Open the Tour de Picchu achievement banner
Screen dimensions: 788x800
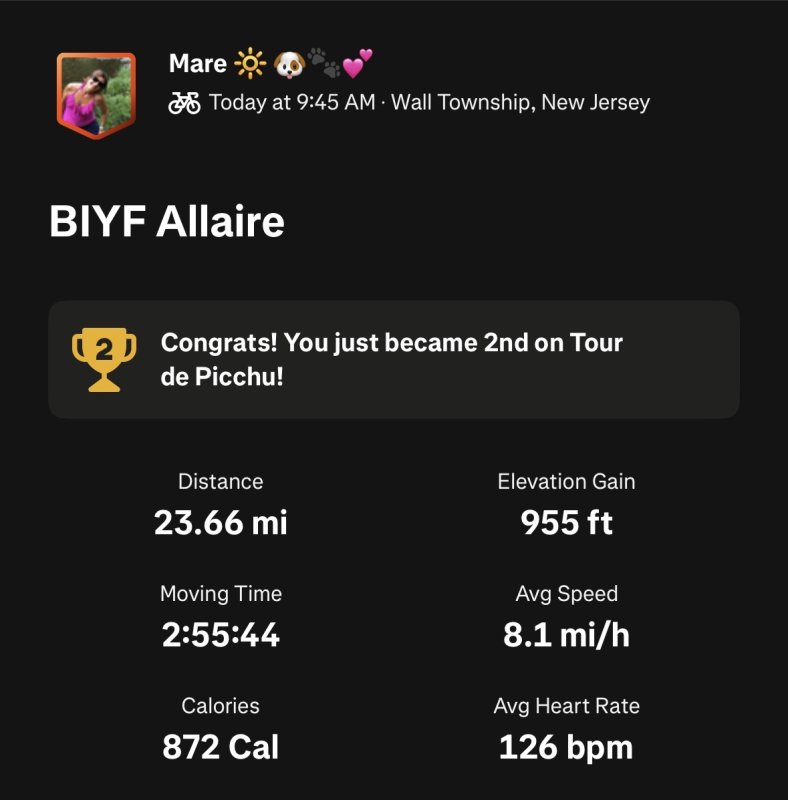pyautogui.click(x=393, y=359)
